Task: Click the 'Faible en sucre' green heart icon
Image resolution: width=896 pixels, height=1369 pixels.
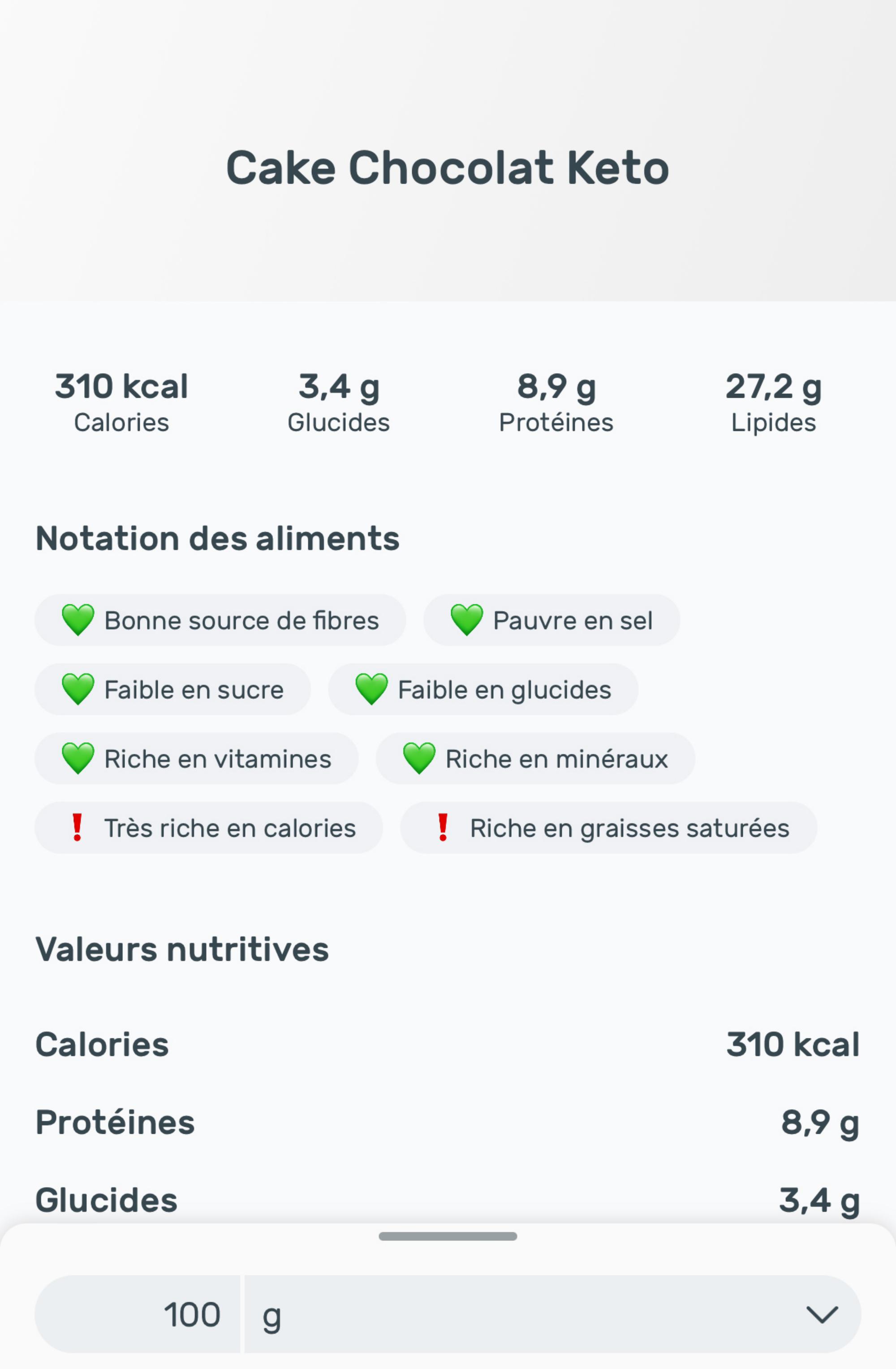Action: coord(78,689)
